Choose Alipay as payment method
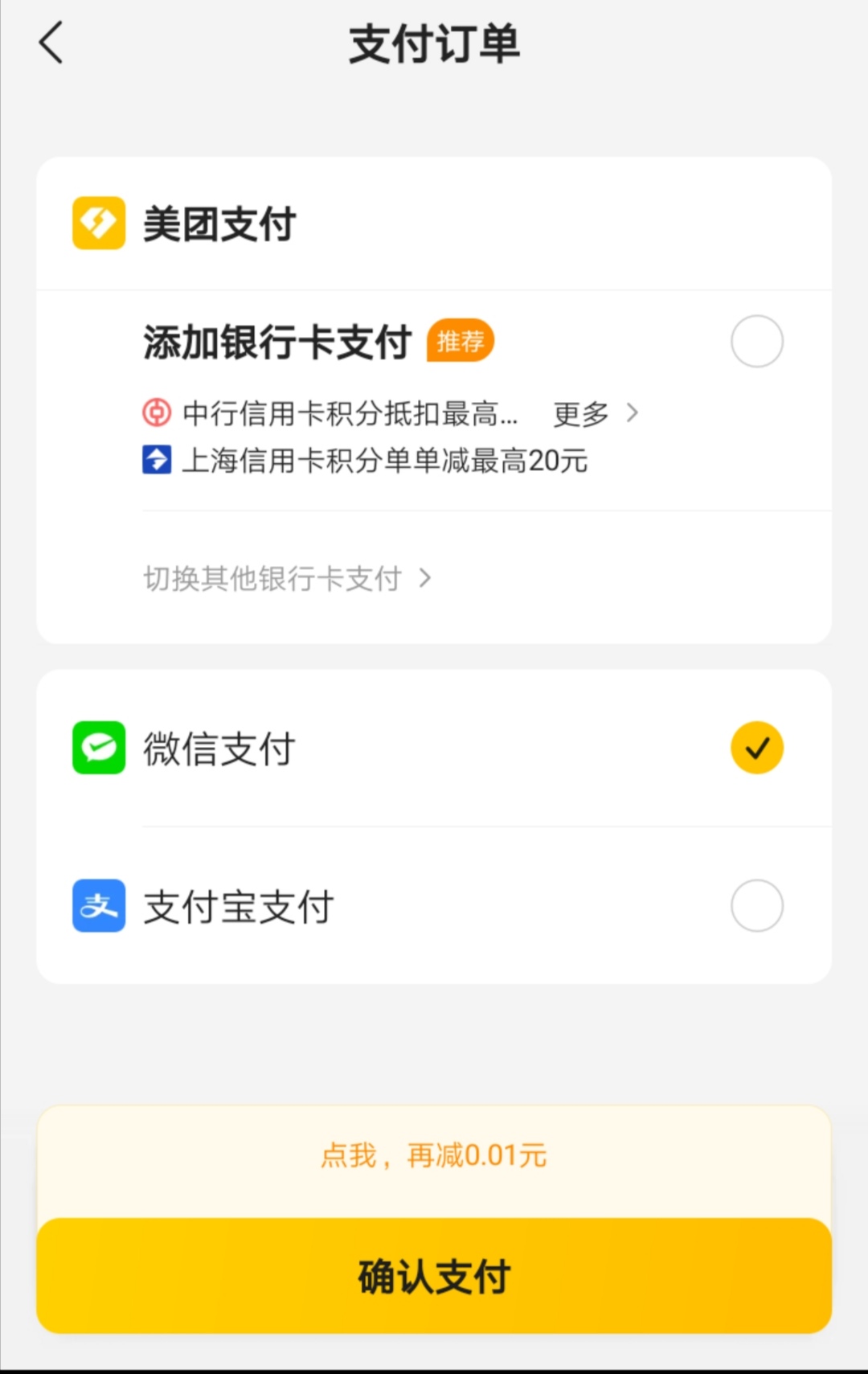The image size is (868, 1374). 756,906
